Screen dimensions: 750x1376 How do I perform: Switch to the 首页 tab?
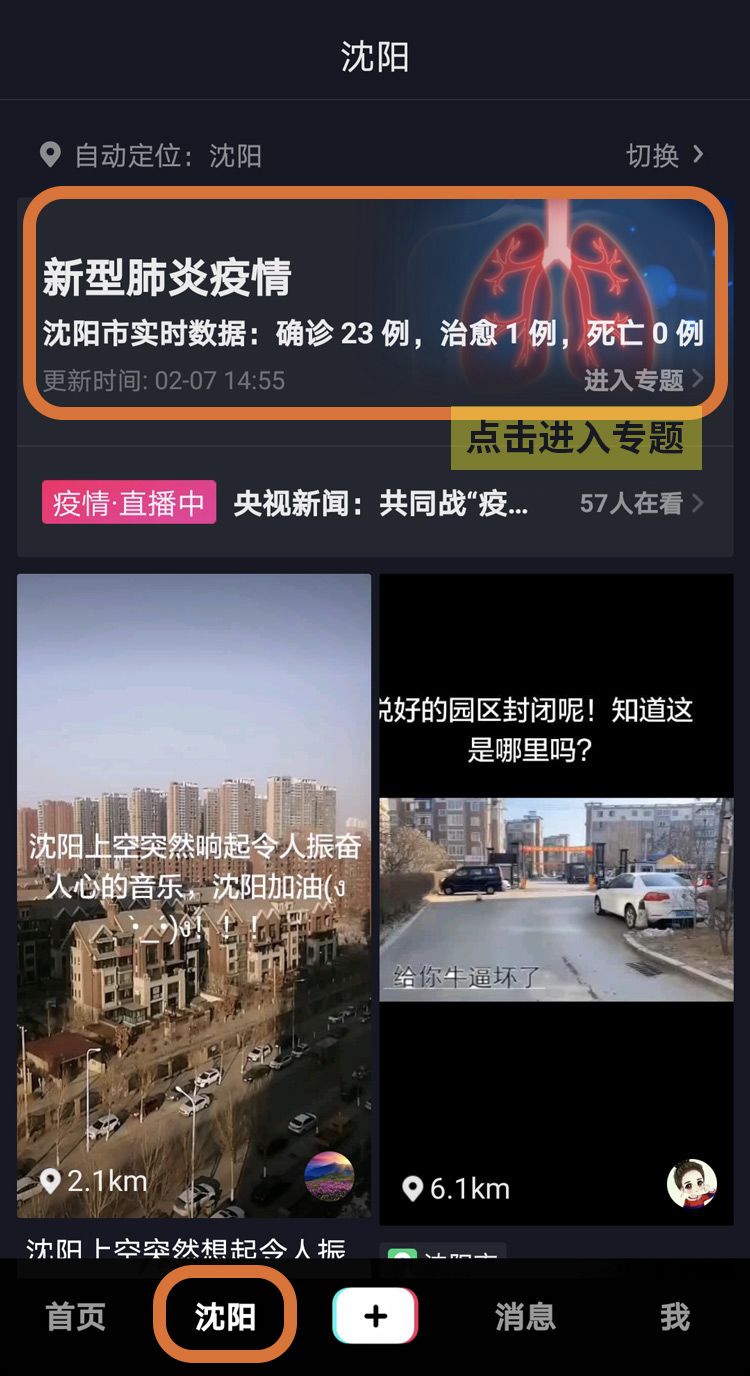75,1317
